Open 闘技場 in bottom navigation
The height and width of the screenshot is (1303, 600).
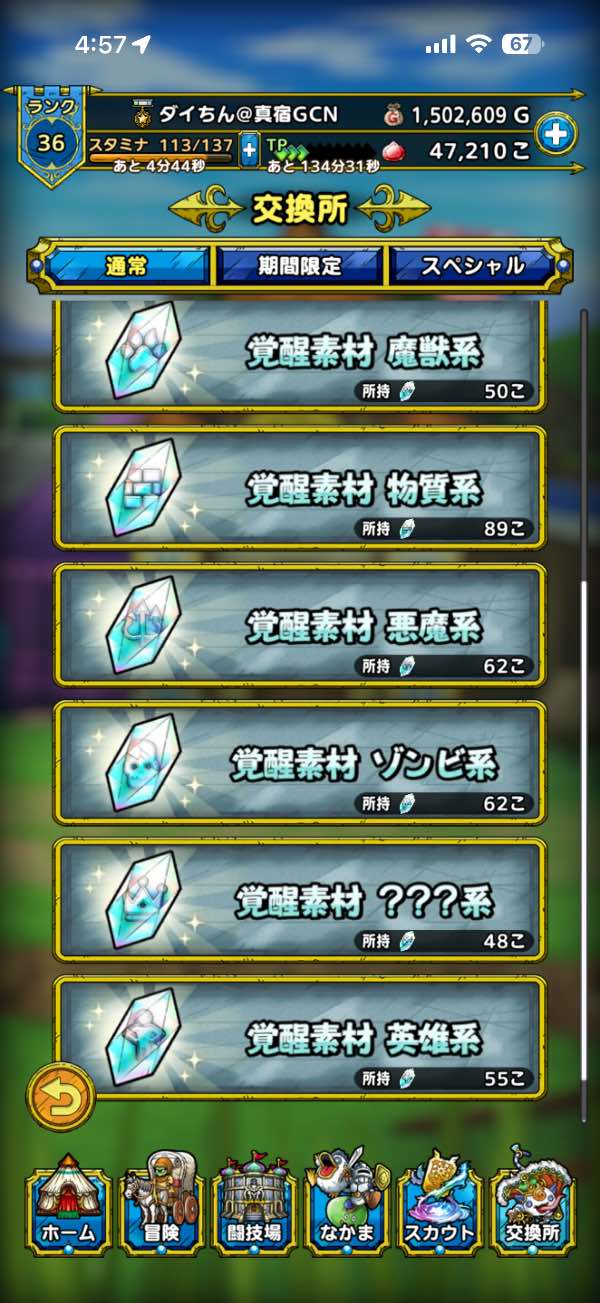[x=253, y=1204]
